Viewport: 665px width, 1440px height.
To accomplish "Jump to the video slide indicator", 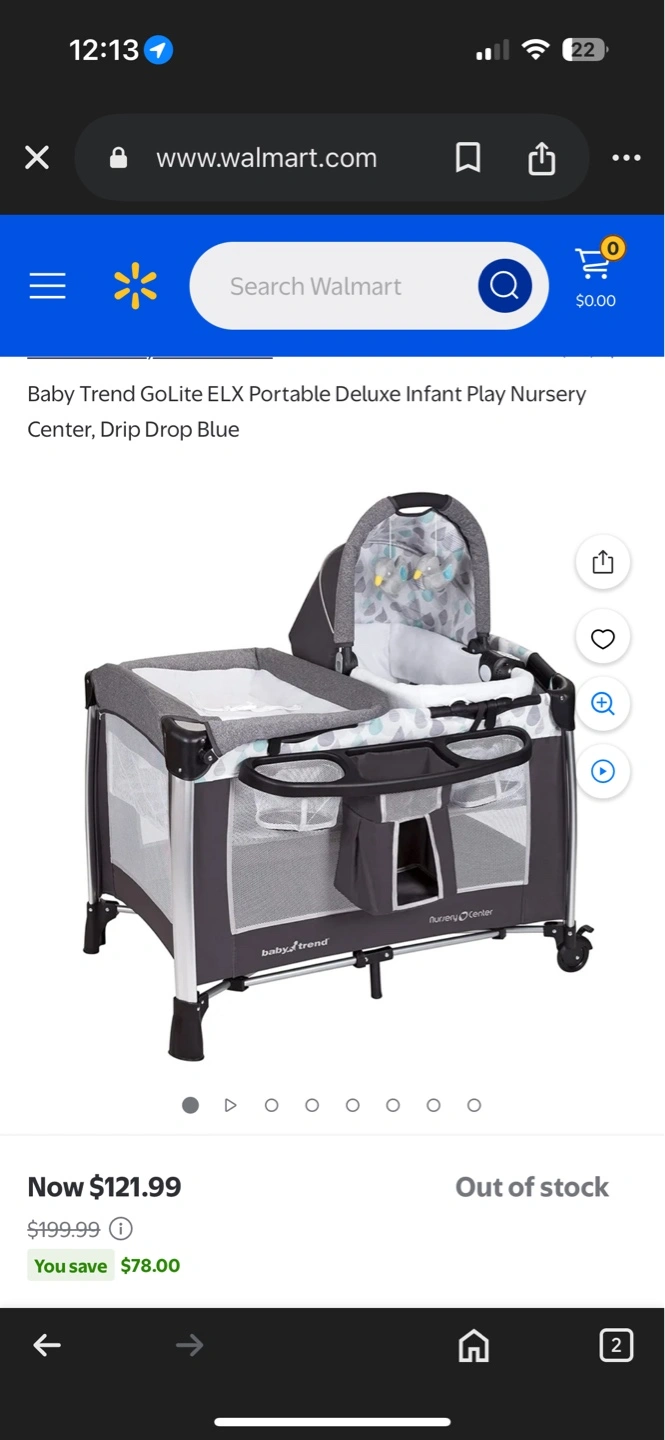I will point(231,1105).
